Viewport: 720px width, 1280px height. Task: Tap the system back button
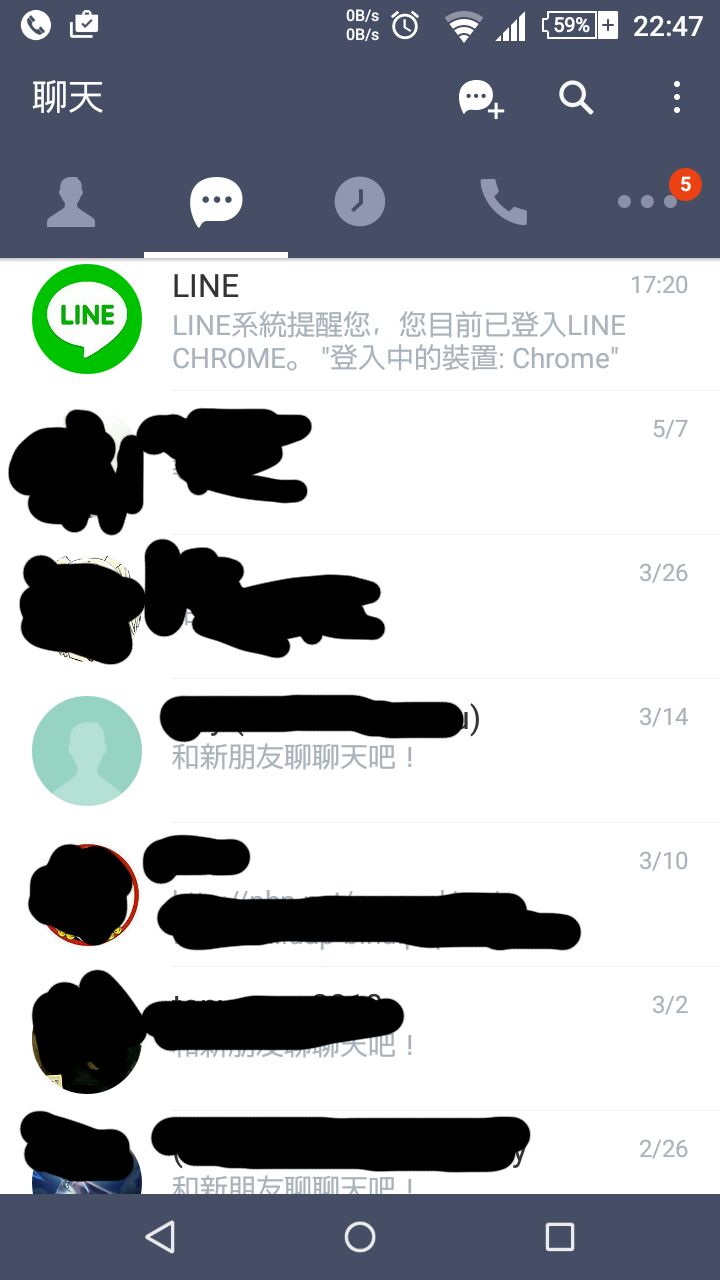click(x=160, y=1237)
